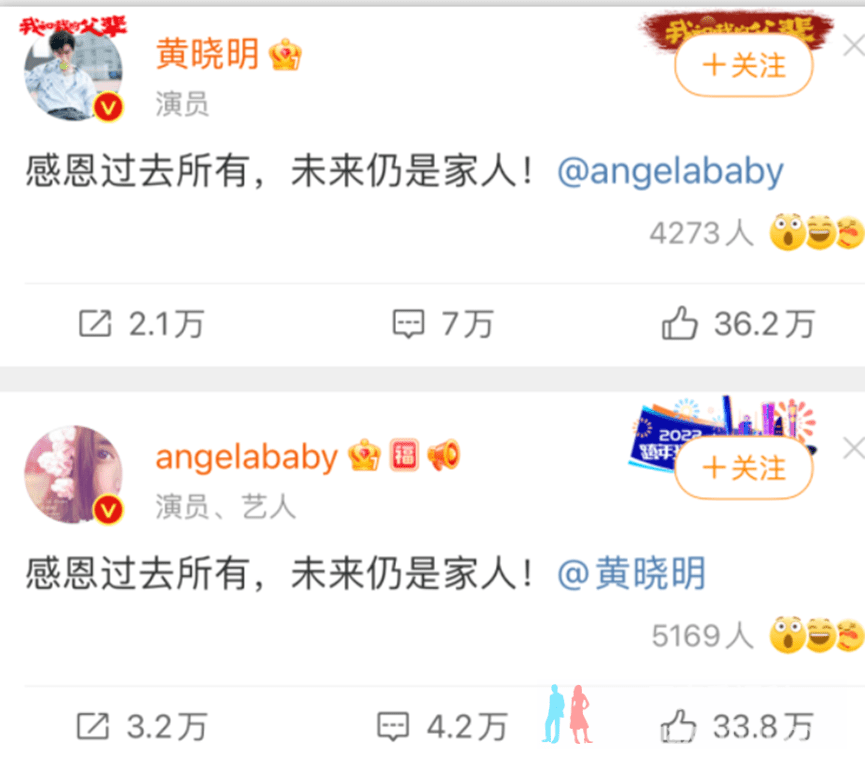Open the @angelababy mention link
Image resolution: width=865 pixels, height=767 pixels.
669,172
